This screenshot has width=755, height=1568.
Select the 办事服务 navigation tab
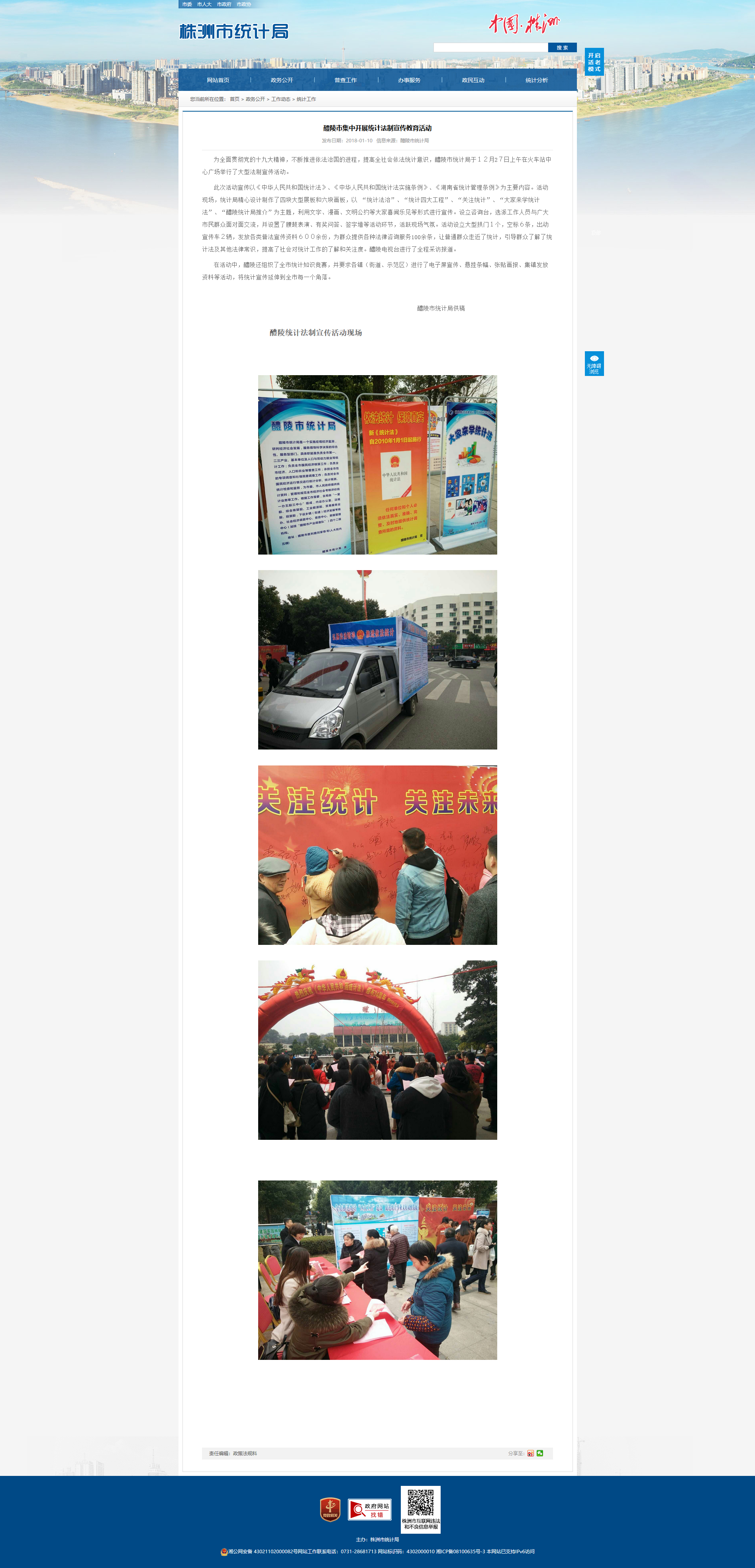[409, 81]
